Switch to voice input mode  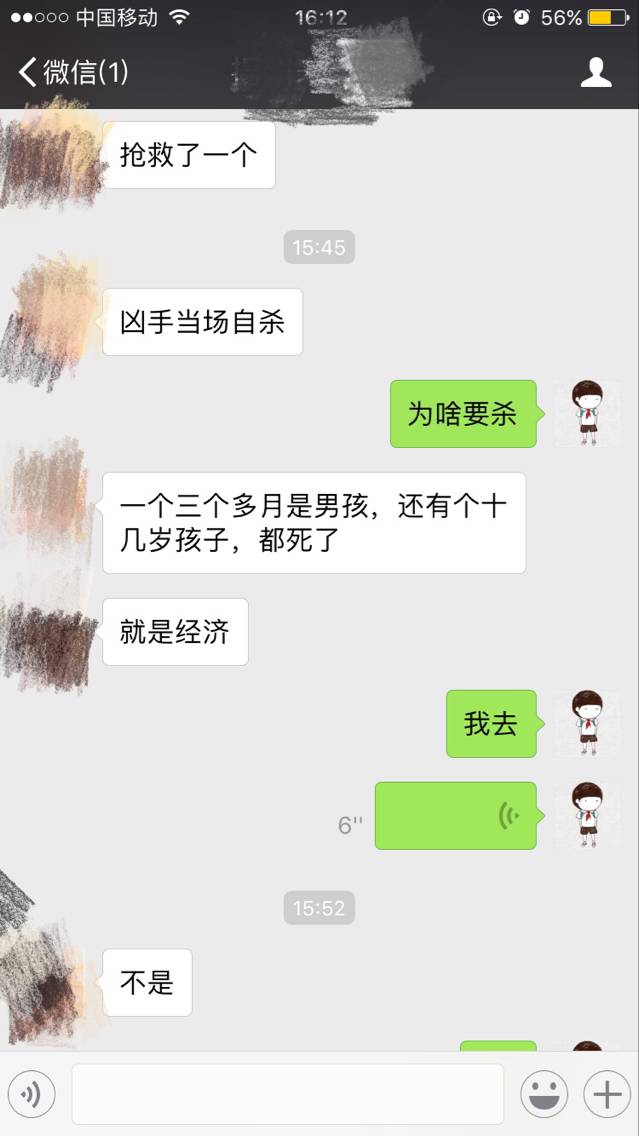click(x=31, y=1094)
